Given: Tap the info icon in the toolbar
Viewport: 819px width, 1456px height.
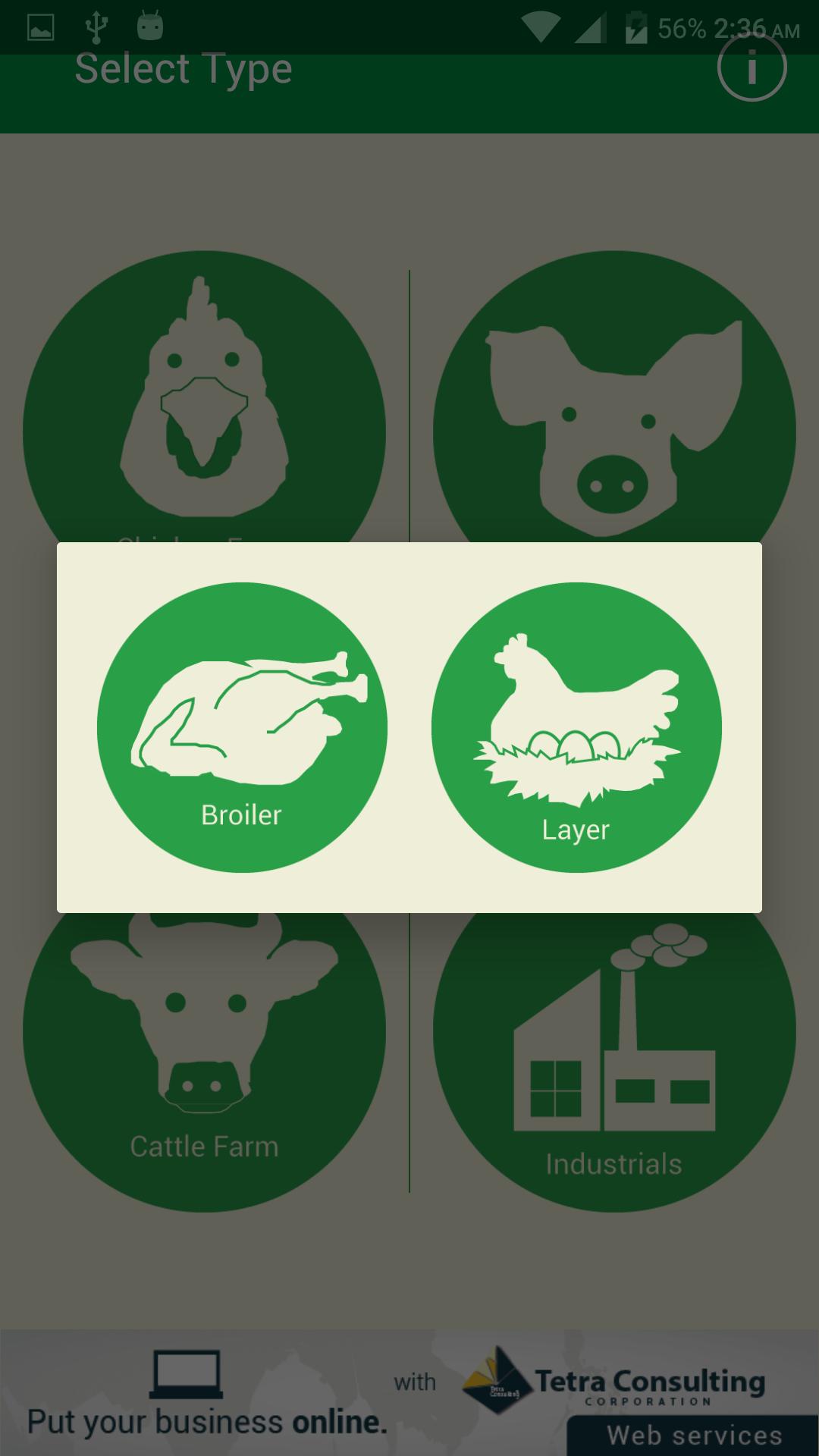Looking at the screenshot, I should (x=752, y=67).
